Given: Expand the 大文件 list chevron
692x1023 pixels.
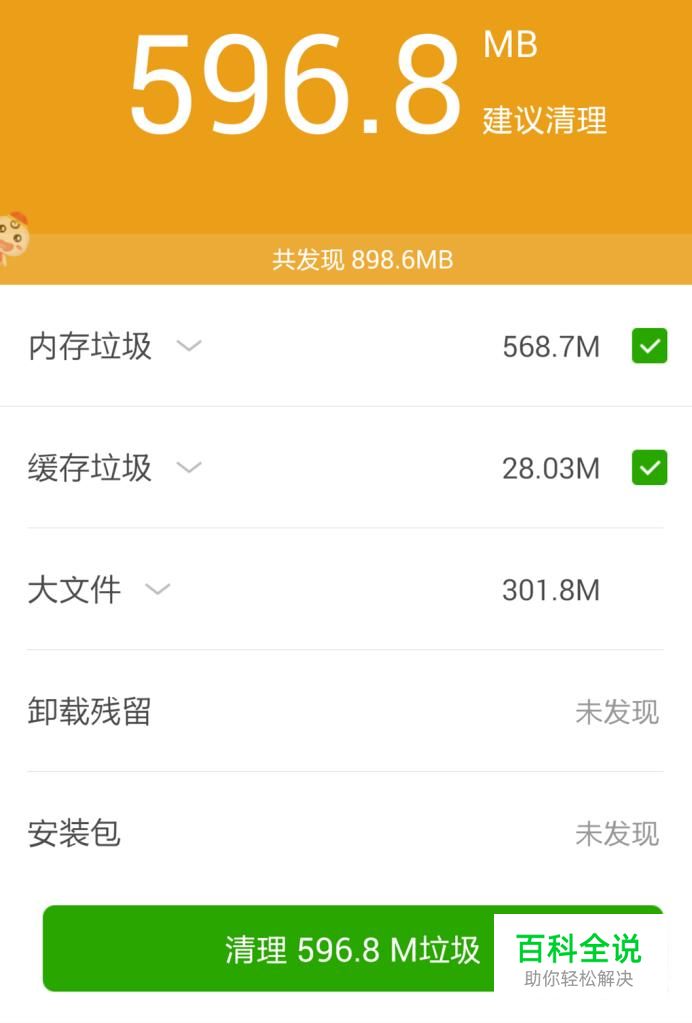Looking at the screenshot, I should click(x=157, y=589).
